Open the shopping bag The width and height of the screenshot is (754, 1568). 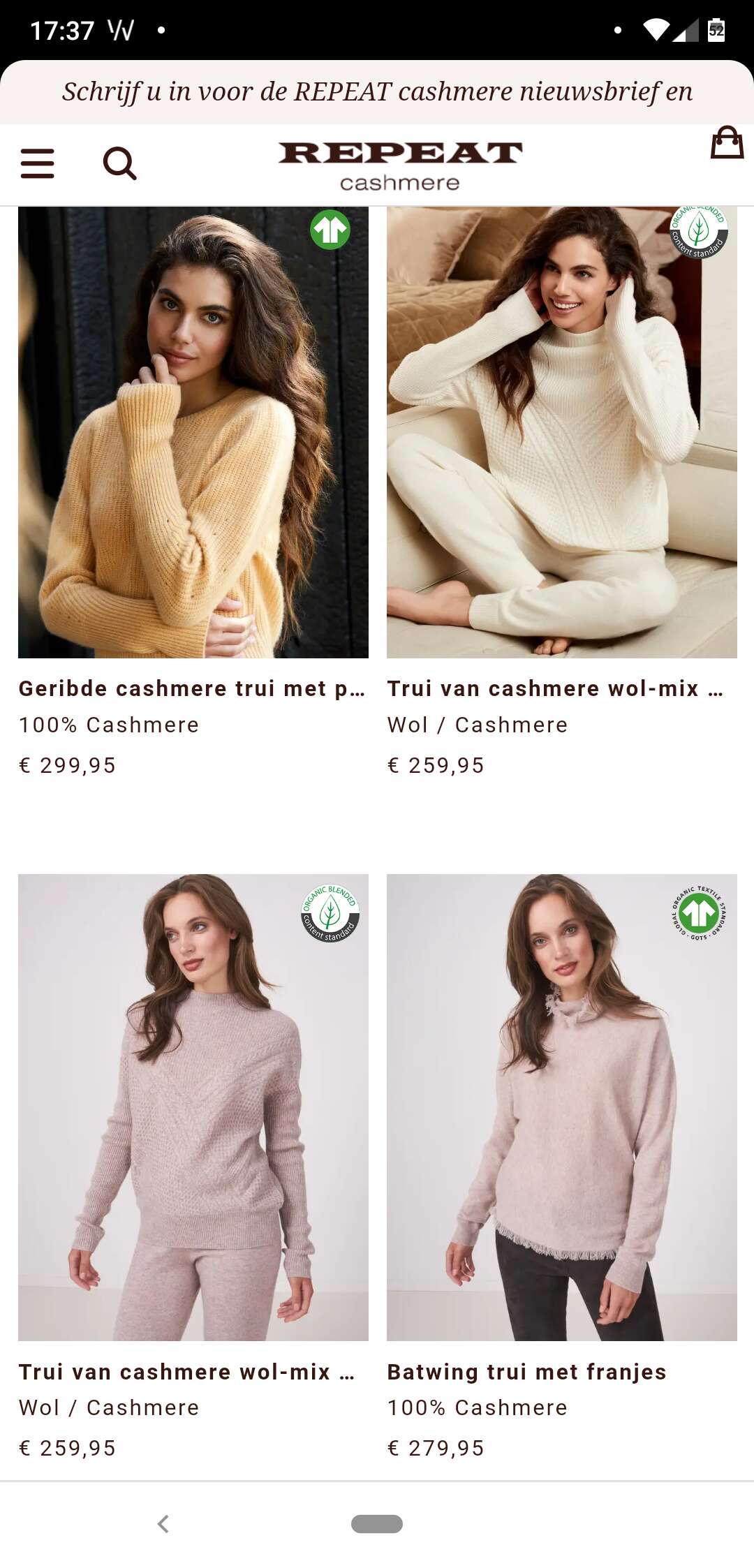727,142
